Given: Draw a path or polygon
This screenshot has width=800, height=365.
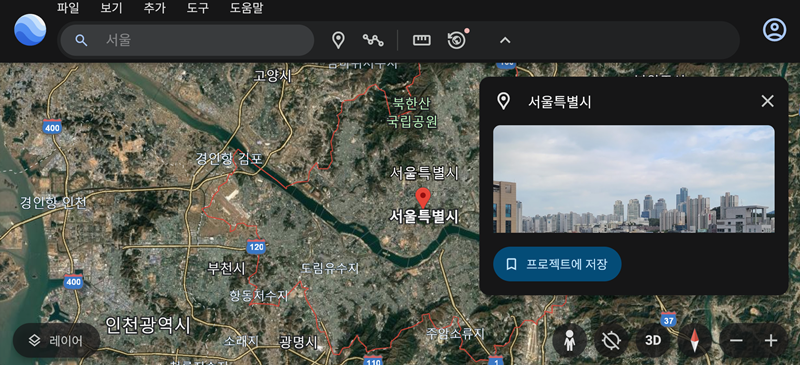Looking at the screenshot, I should pyautogui.click(x=373, y=40).
